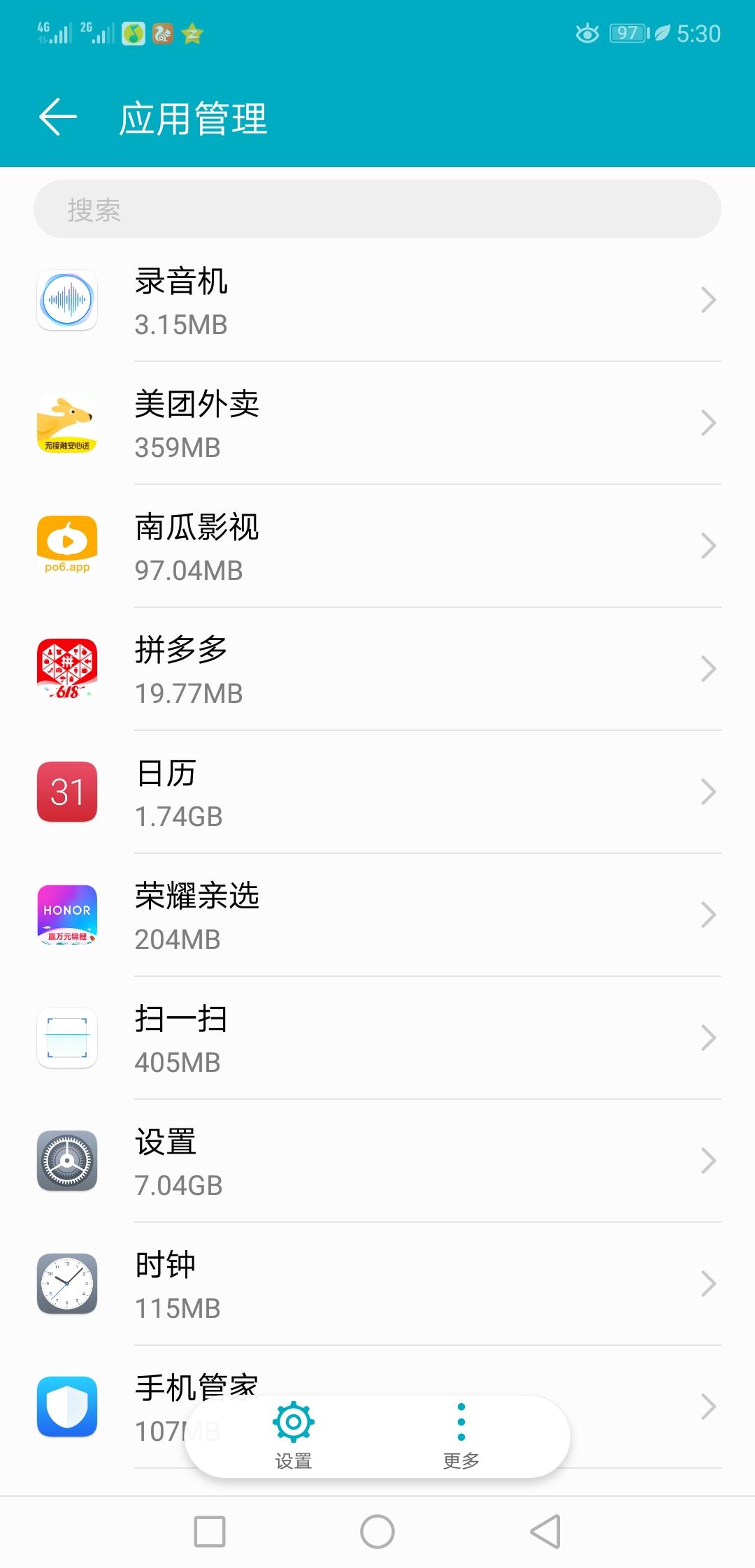The width and height of the screenshot is (755, 1568).
Task: Return to the home screen
Action: point(377,1532)
